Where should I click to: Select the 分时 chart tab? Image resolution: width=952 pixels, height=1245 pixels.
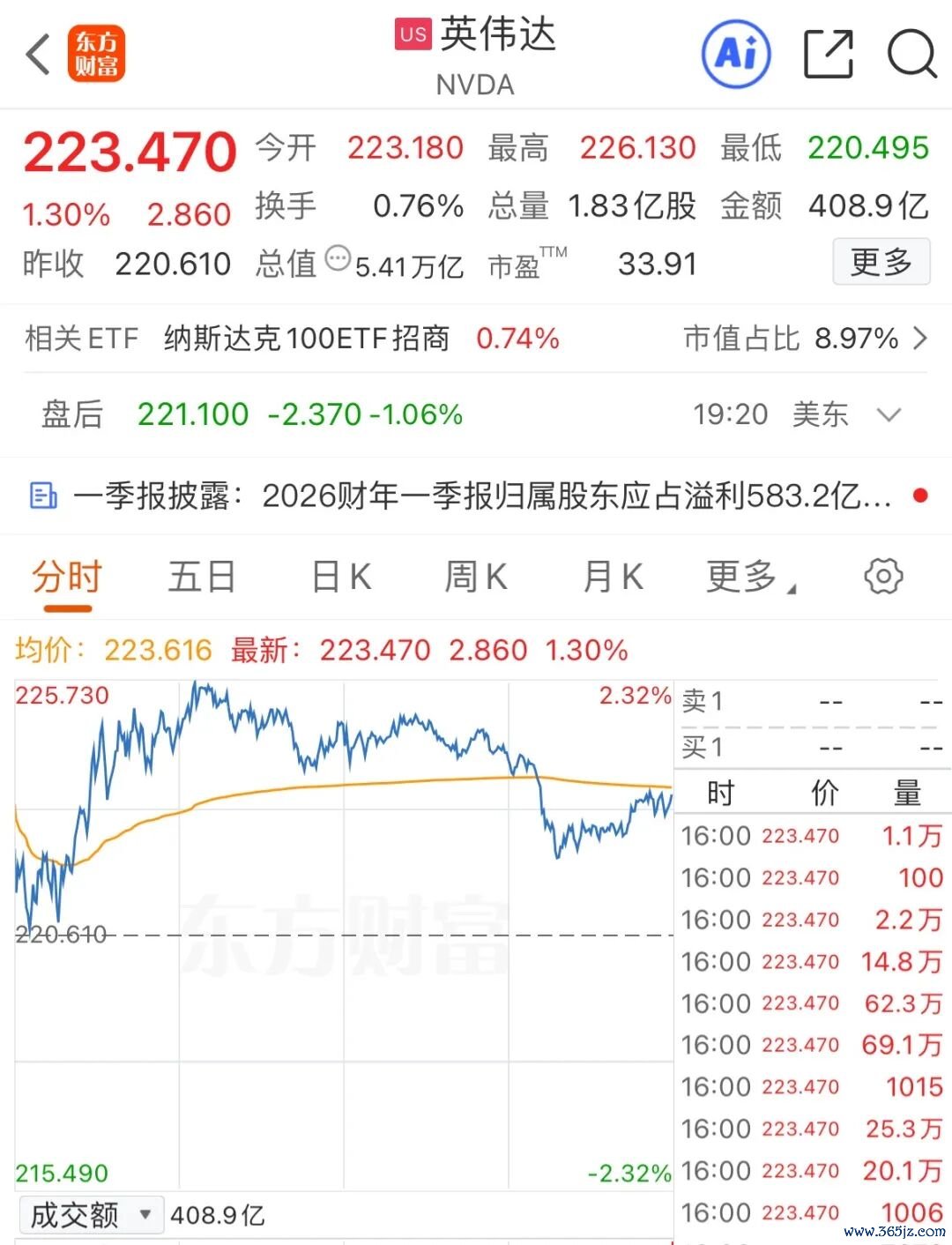(67, 578)
